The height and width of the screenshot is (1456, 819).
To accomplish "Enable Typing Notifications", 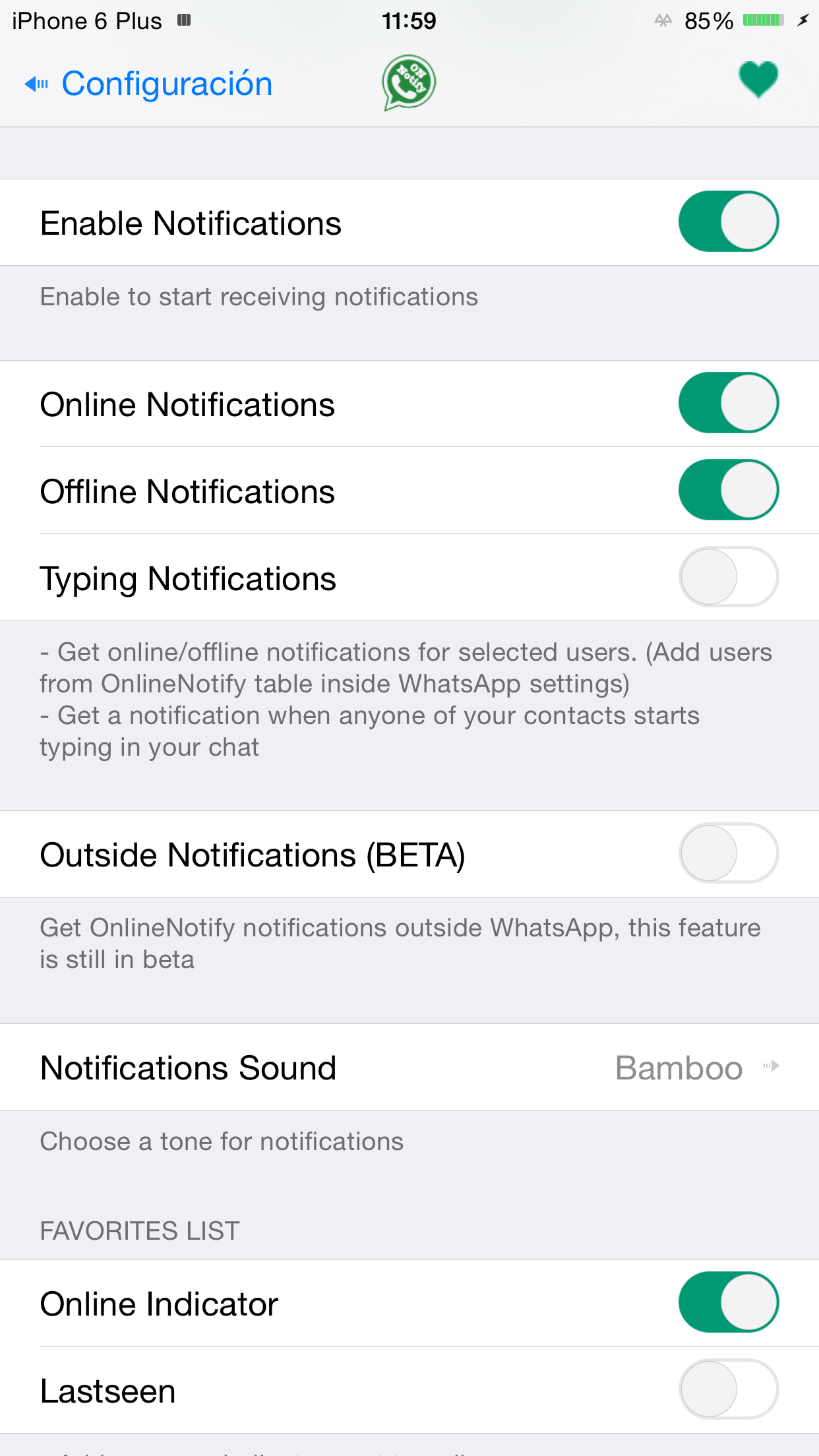I will point(728,577).
